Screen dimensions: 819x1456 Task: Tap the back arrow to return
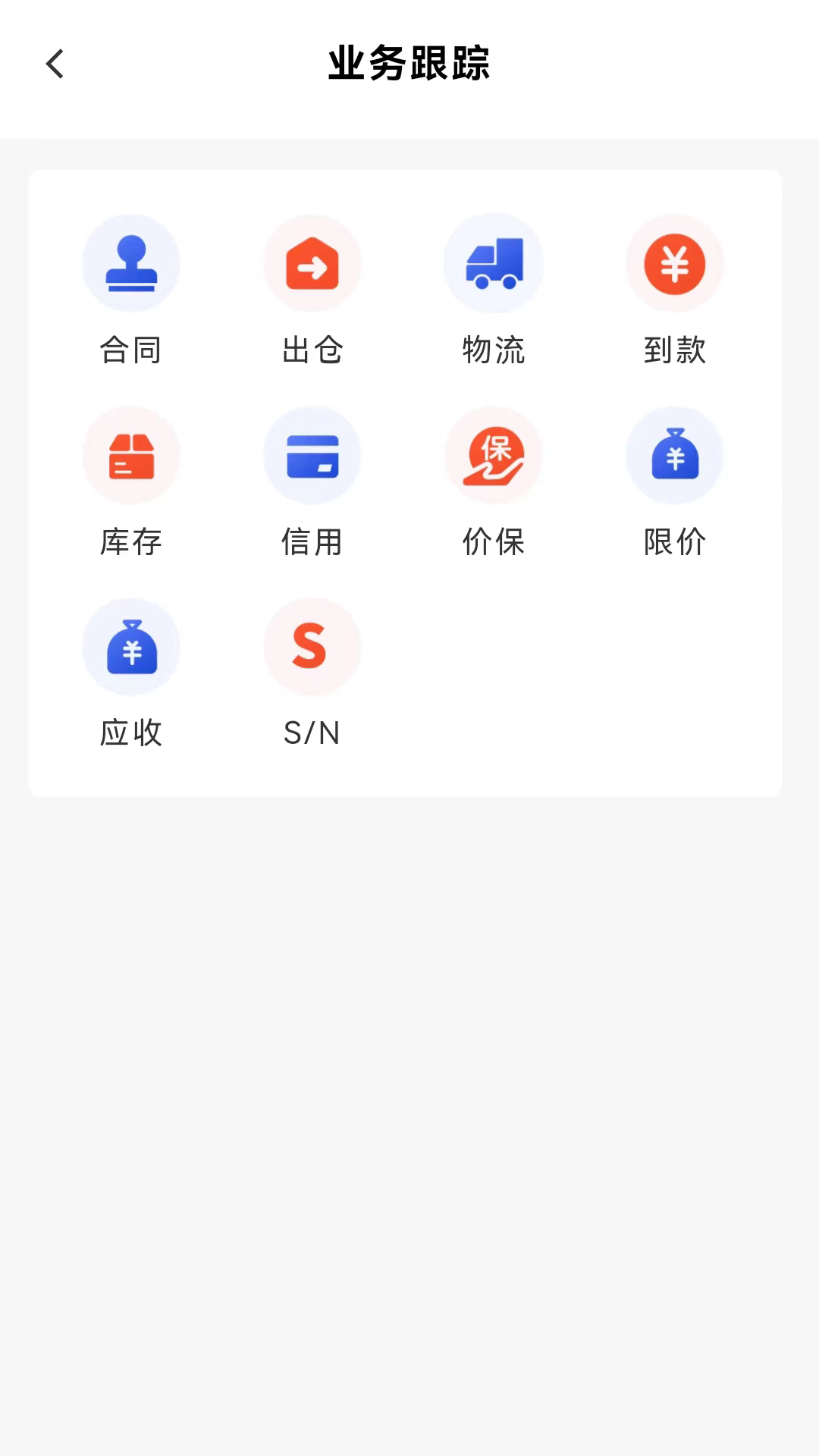coord(55,64)
